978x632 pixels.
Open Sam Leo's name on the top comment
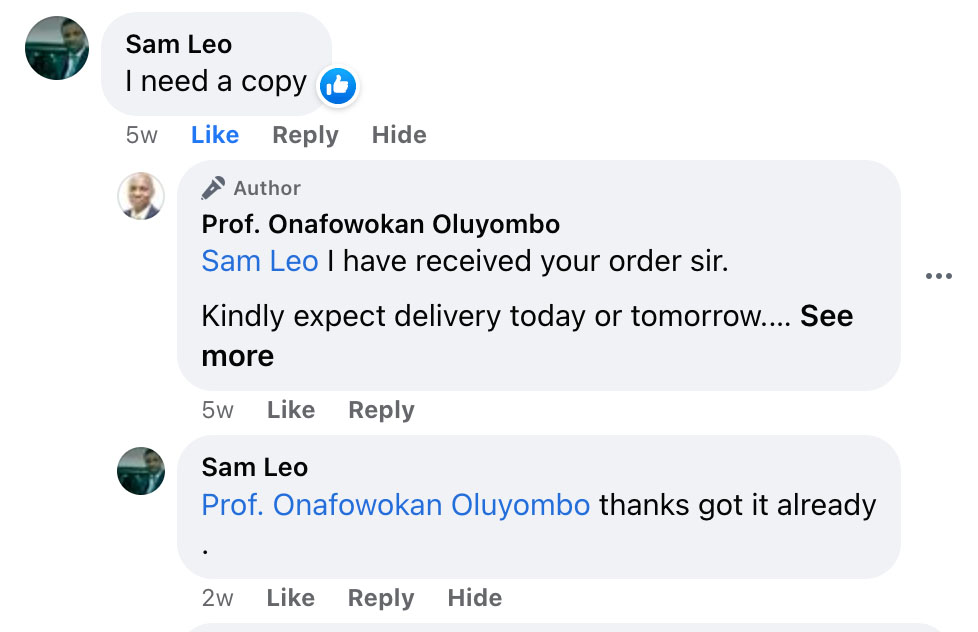[x=179, y=44]
